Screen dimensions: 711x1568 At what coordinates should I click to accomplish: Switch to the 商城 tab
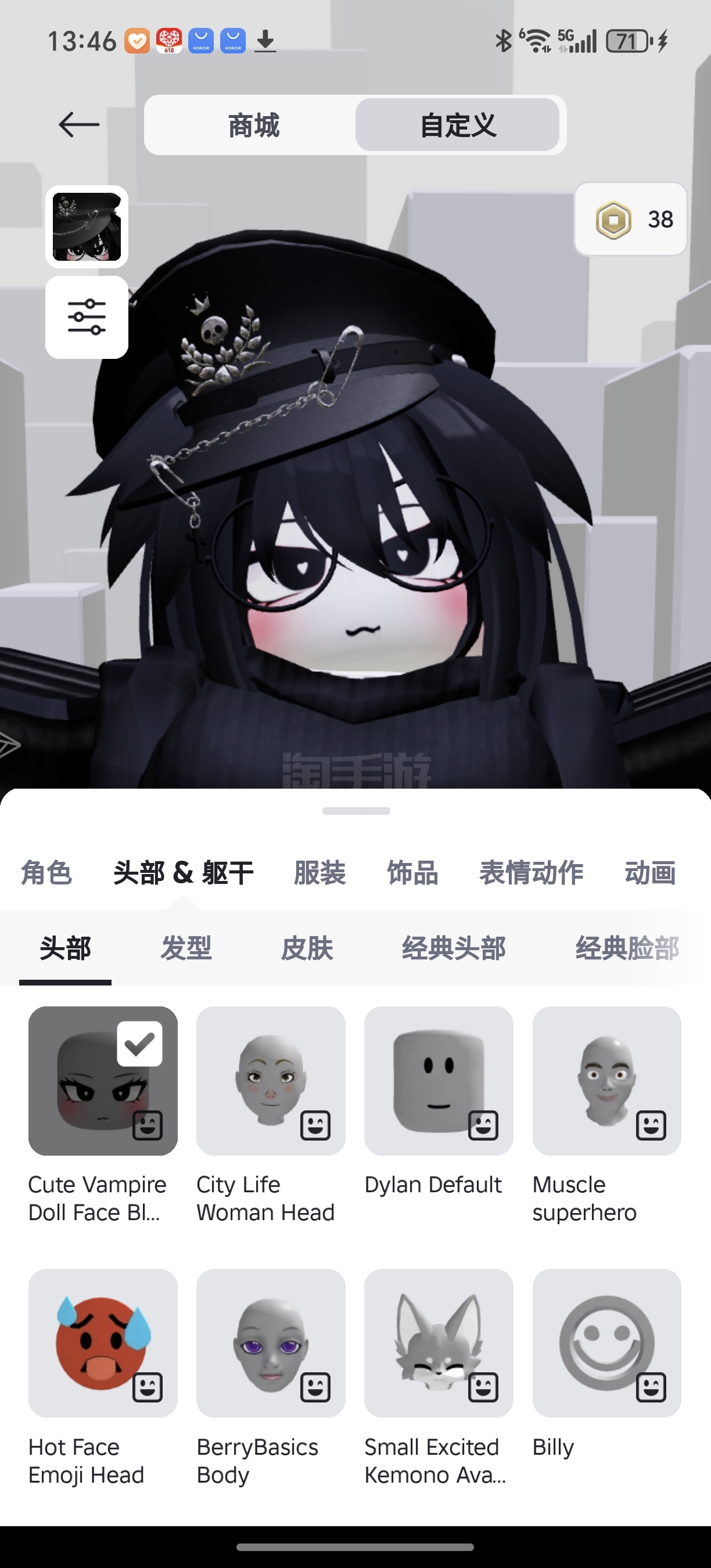253,125
